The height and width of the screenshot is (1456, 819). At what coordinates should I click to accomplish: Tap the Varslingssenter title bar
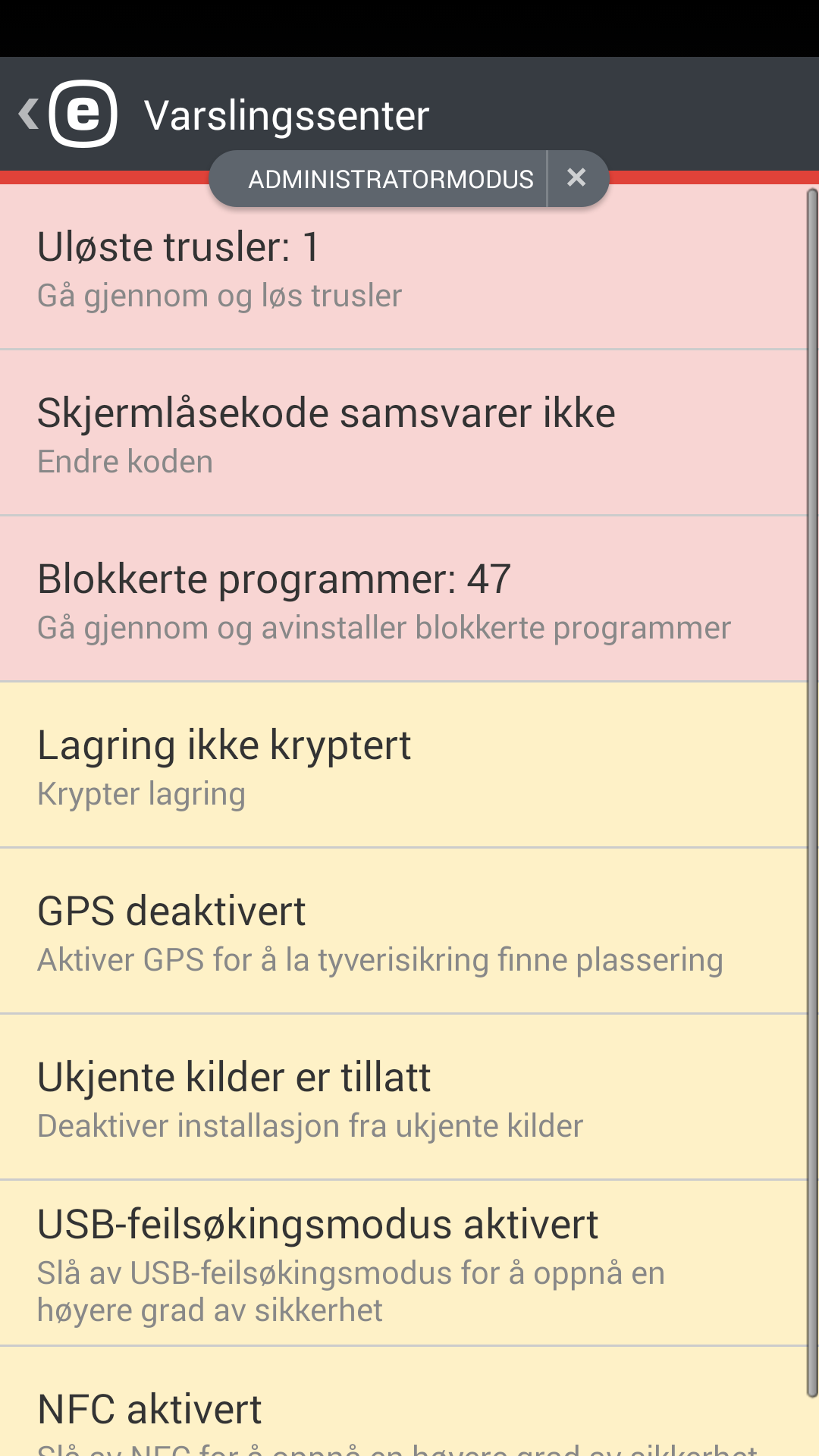[287, 114]
